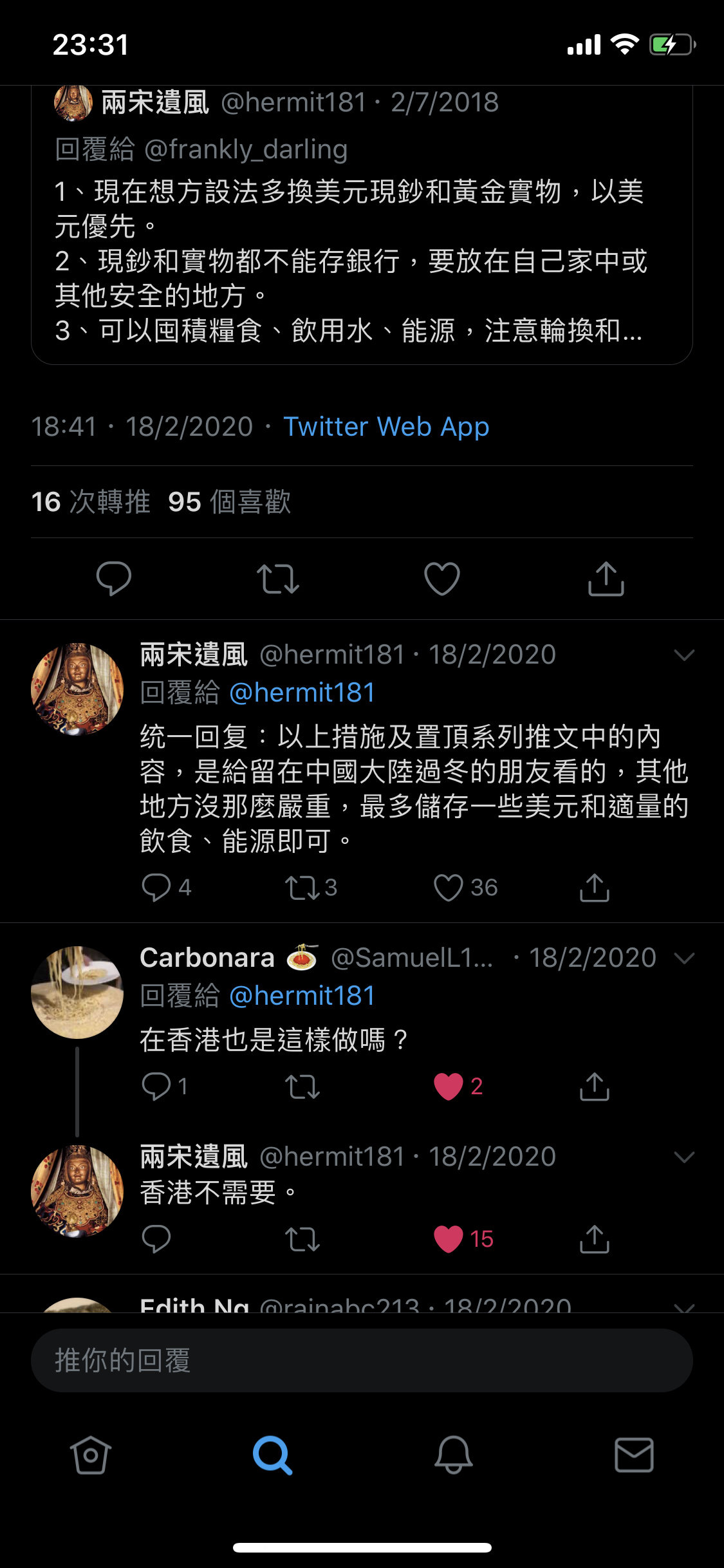724x1568 pixels.
Task: Reply to Carbonara's tweet
Action: 156,1087
